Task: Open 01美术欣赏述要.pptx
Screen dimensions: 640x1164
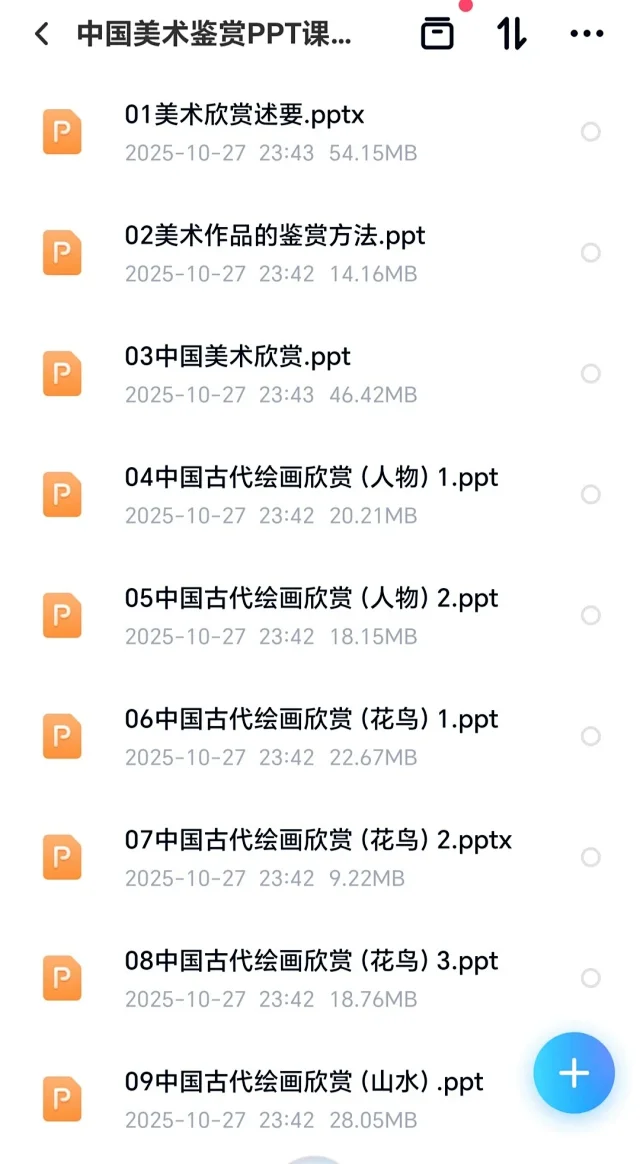Action: tap(245, 115)
